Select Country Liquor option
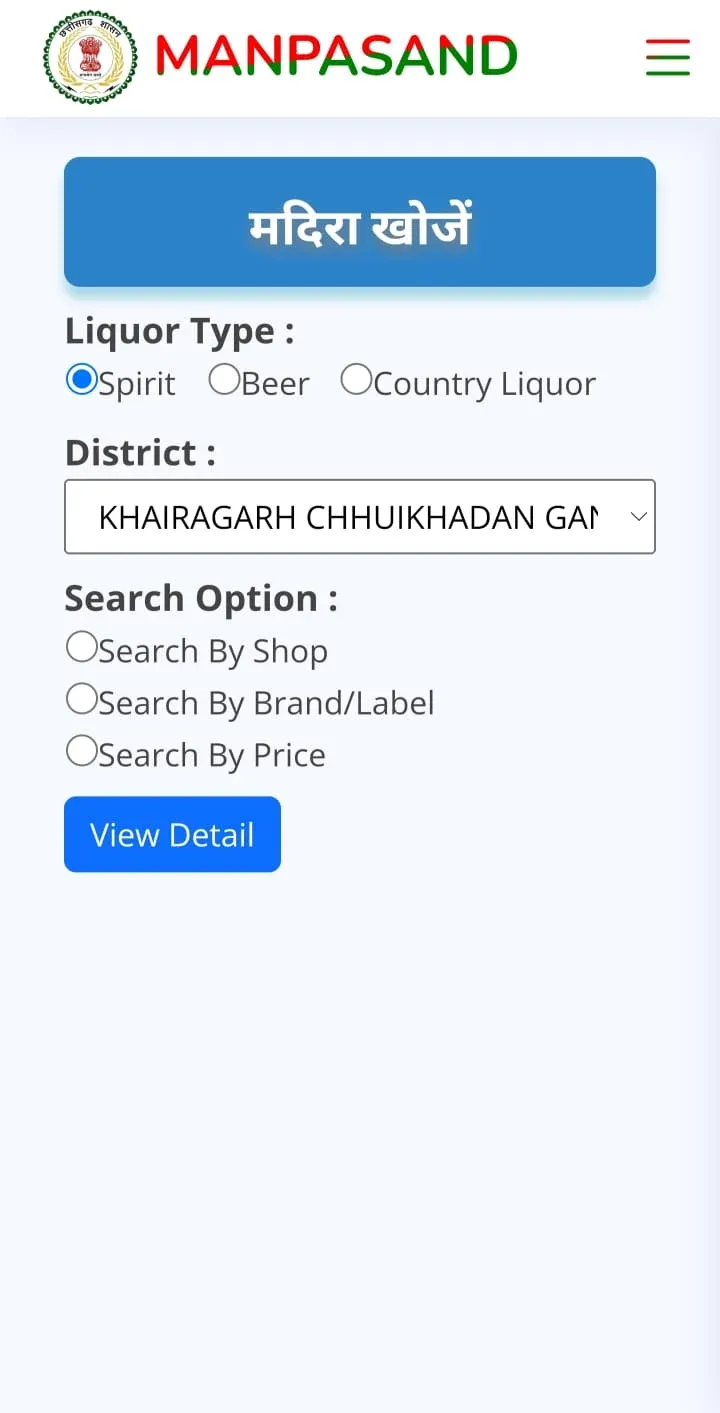This screenshot has height=1413, width=720. tap(356, 381)
